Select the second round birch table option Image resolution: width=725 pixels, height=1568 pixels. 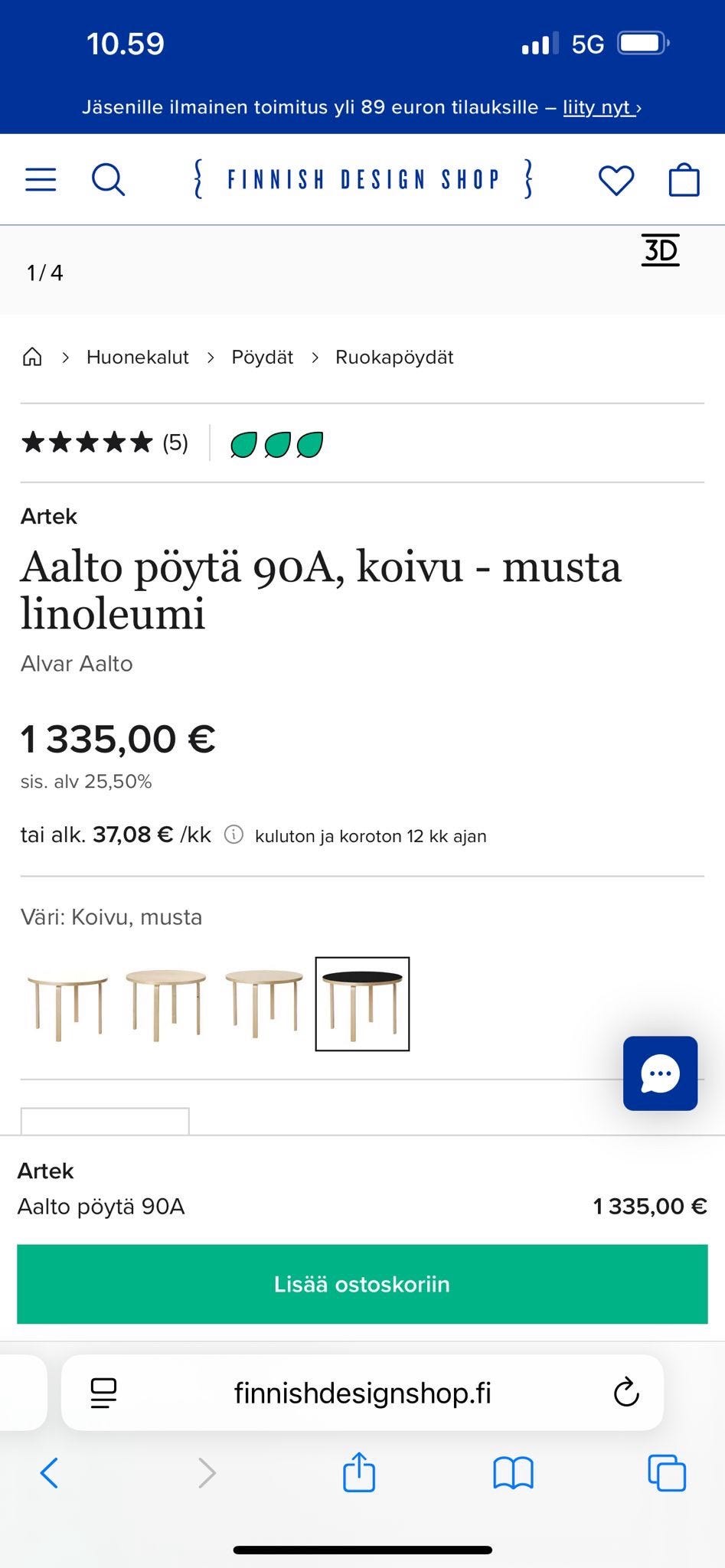coord(164,1004)
